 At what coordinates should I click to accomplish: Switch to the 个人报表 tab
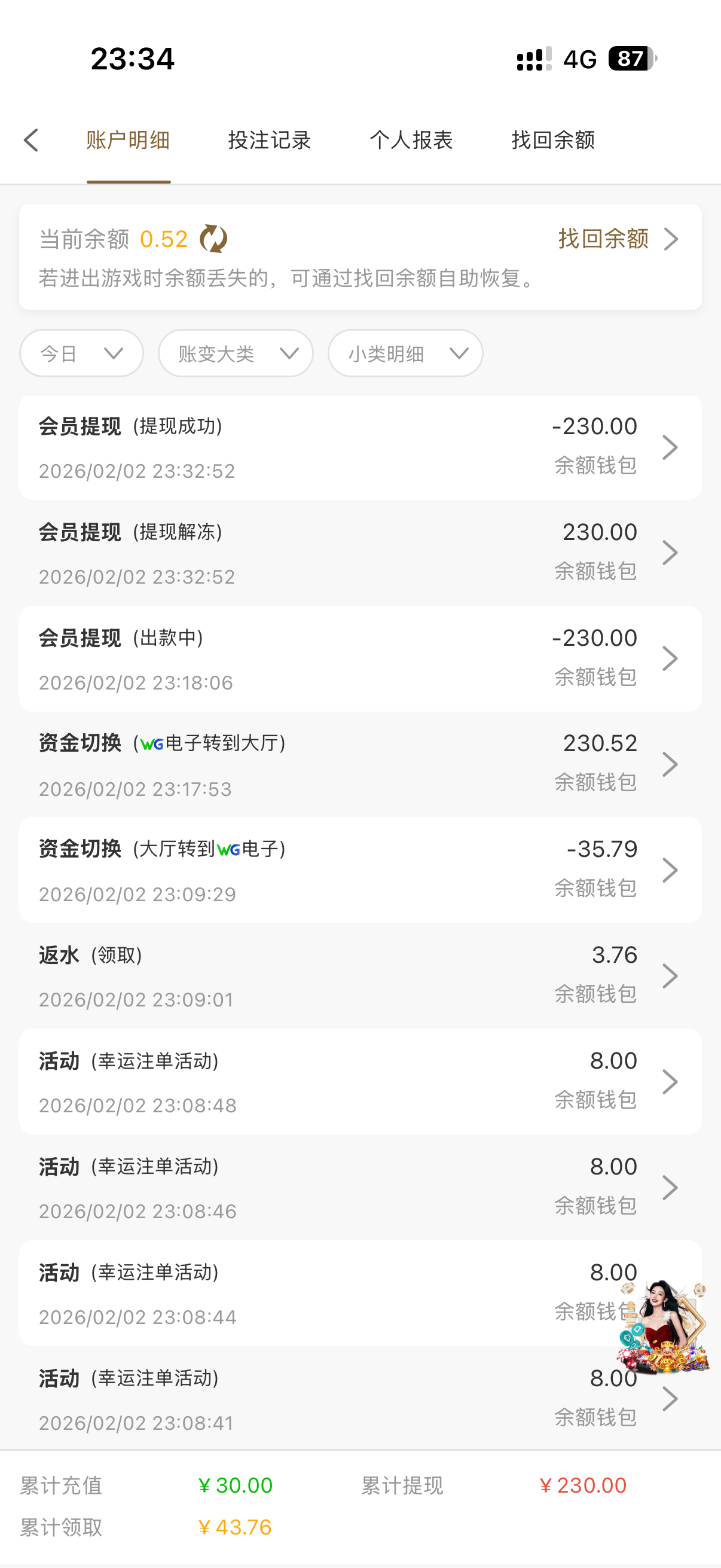click(x=411, y=140)
